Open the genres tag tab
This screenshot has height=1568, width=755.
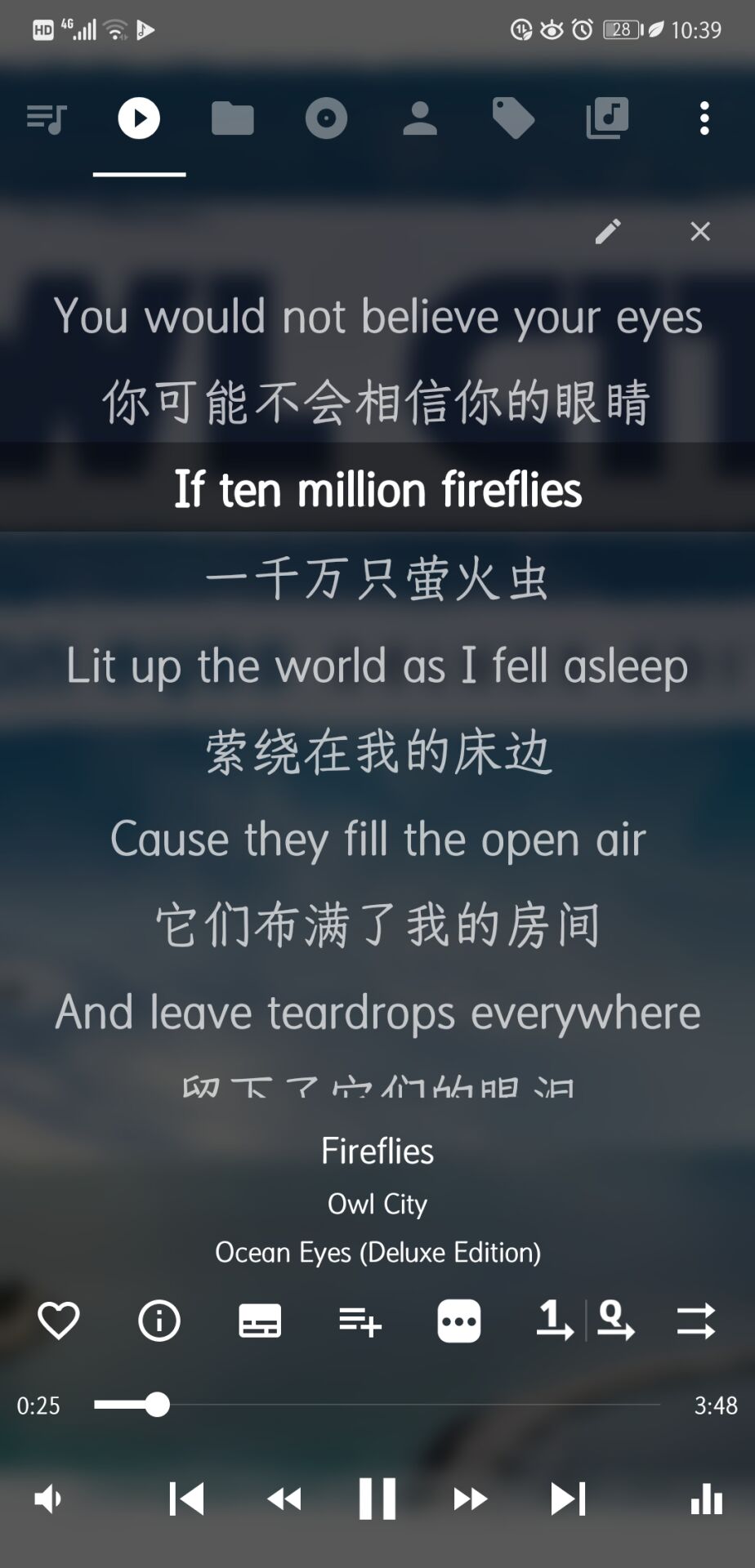click(x=513, y=119)
